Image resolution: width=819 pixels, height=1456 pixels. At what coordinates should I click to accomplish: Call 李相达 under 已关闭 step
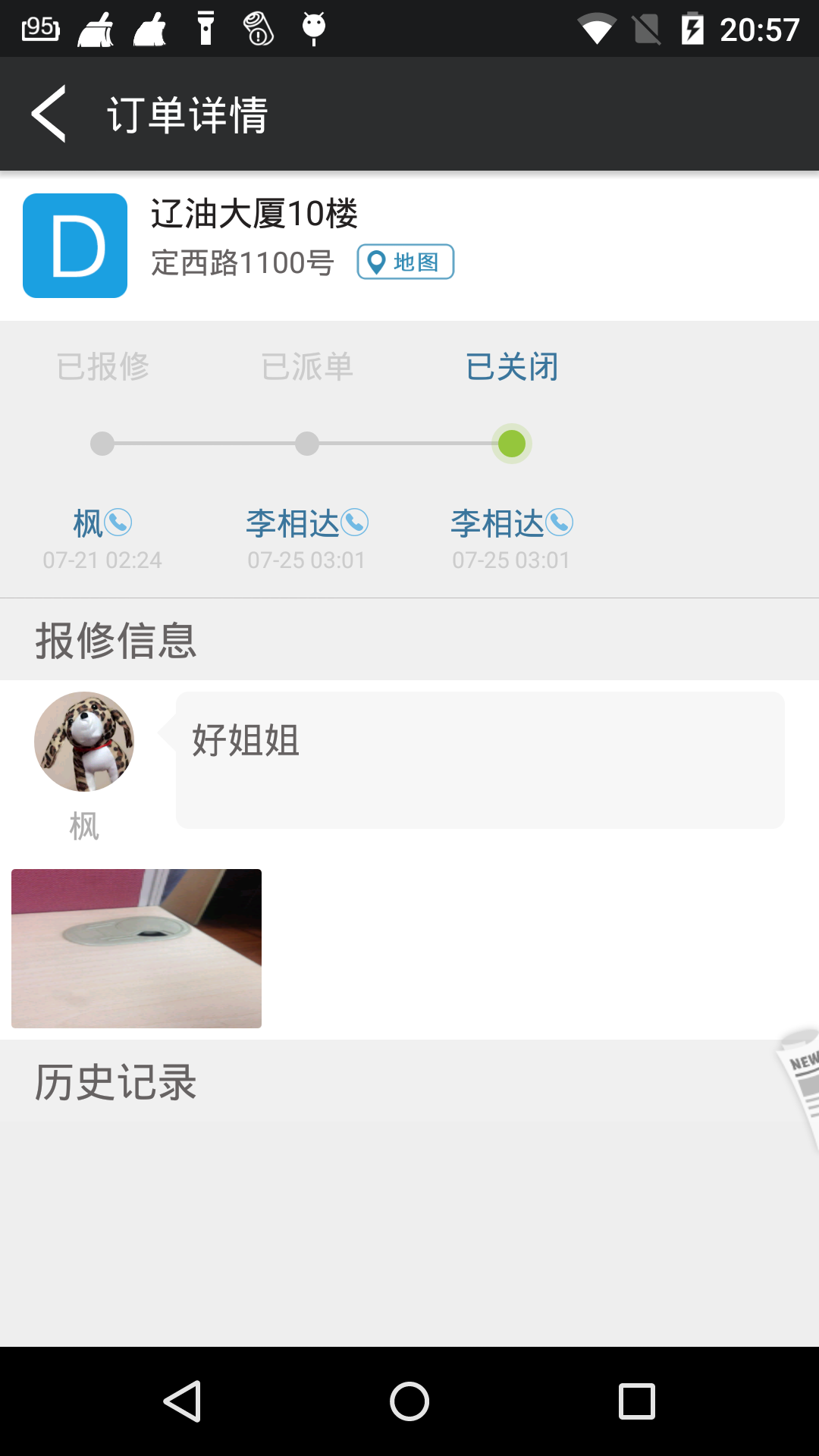tap(559, 522)
